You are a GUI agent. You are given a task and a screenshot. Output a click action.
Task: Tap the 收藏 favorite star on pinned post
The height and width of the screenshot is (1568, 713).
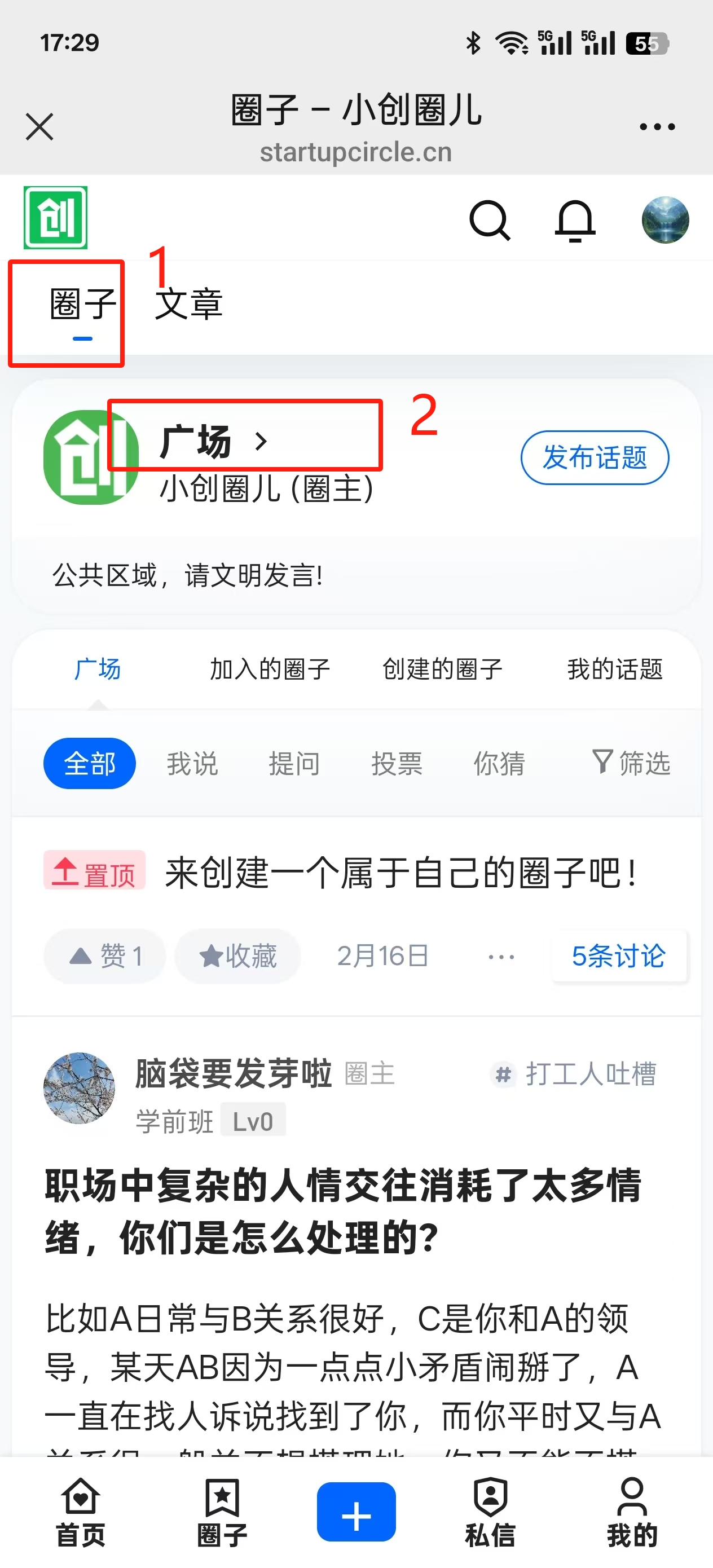coord(237,955)
